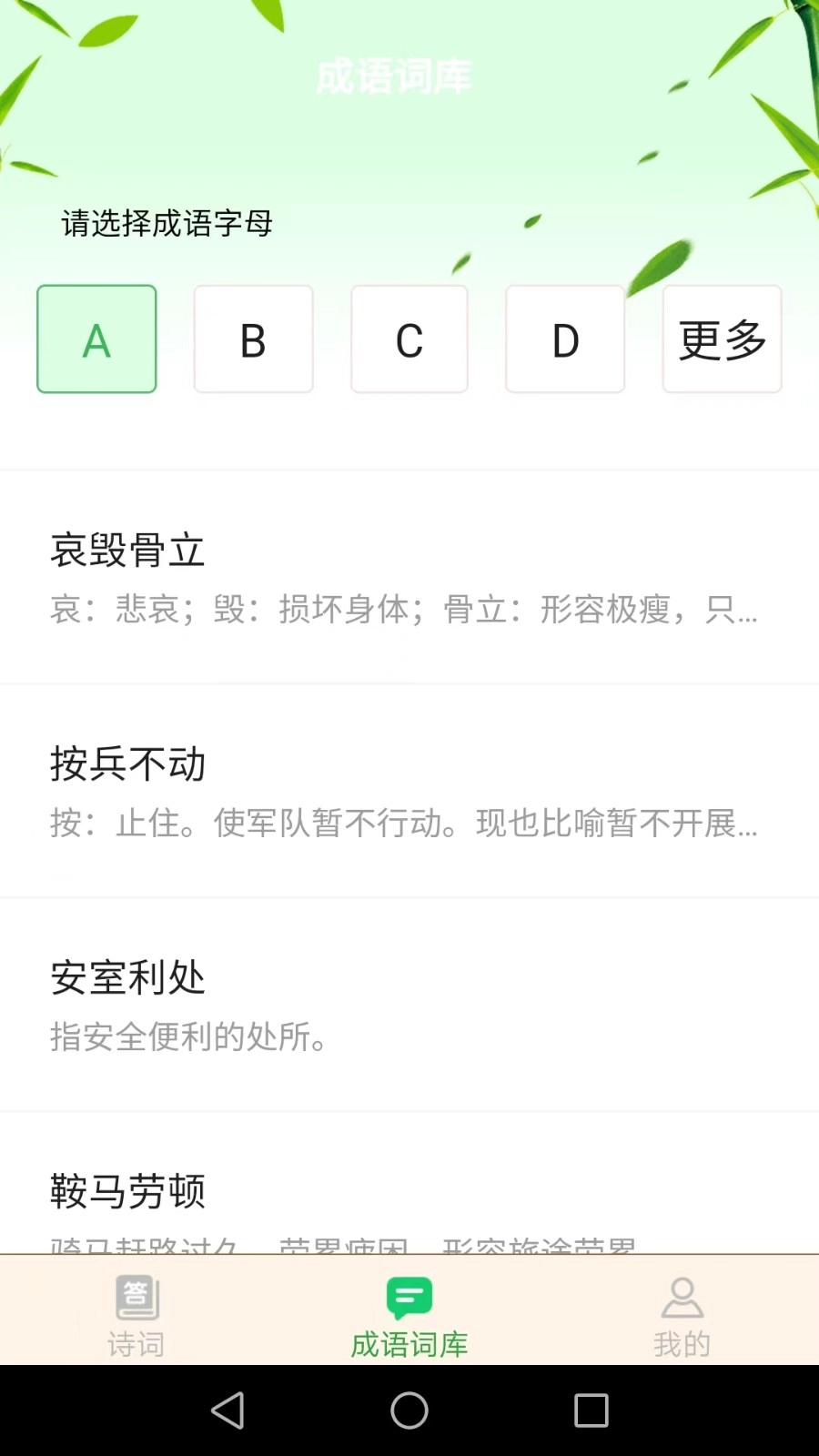
Task: Switch to the 我的 tab
Action: pos(682,1315)
